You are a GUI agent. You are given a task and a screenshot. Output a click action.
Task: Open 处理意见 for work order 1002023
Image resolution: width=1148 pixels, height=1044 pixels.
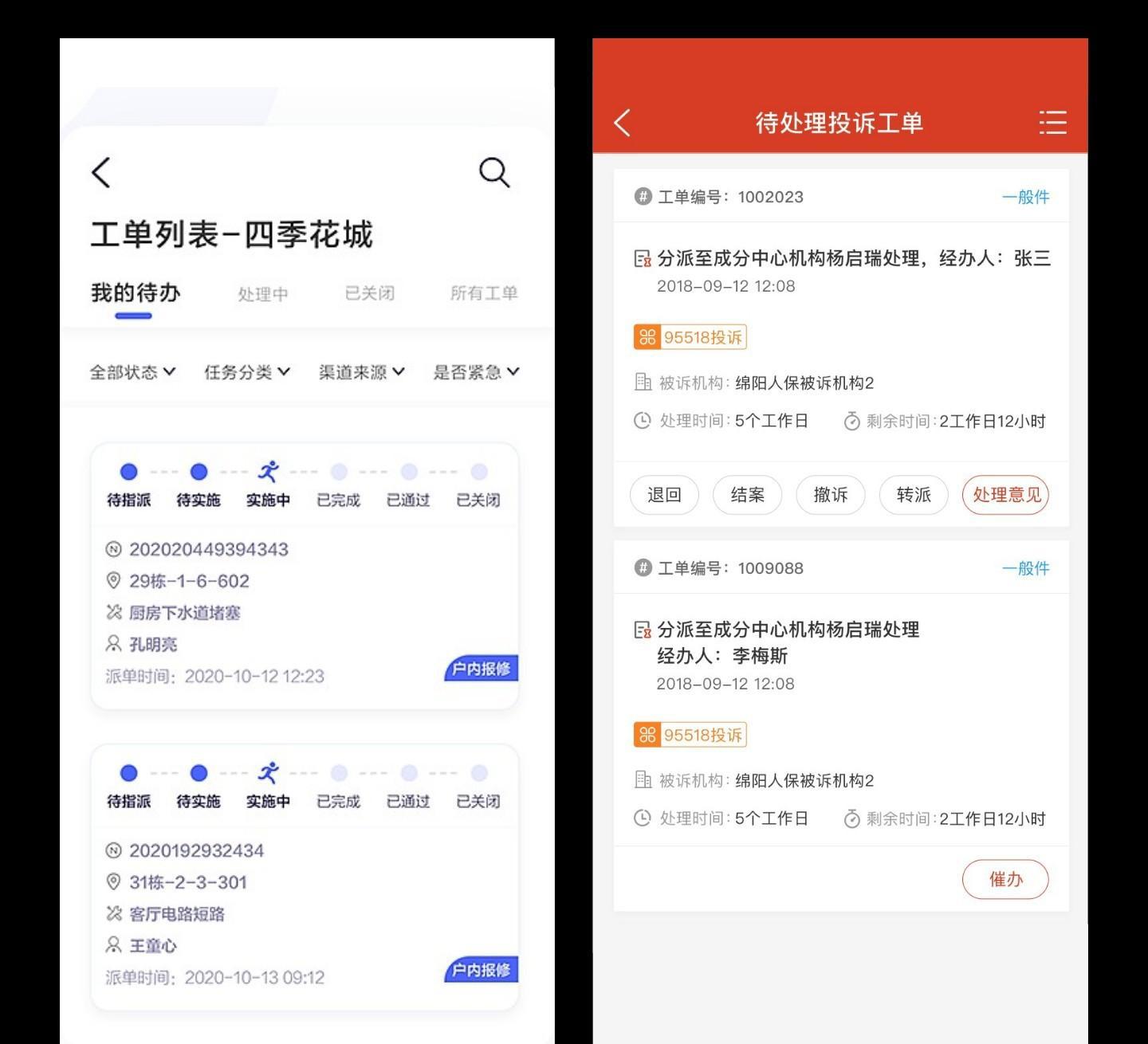[x=1006, y=495]
